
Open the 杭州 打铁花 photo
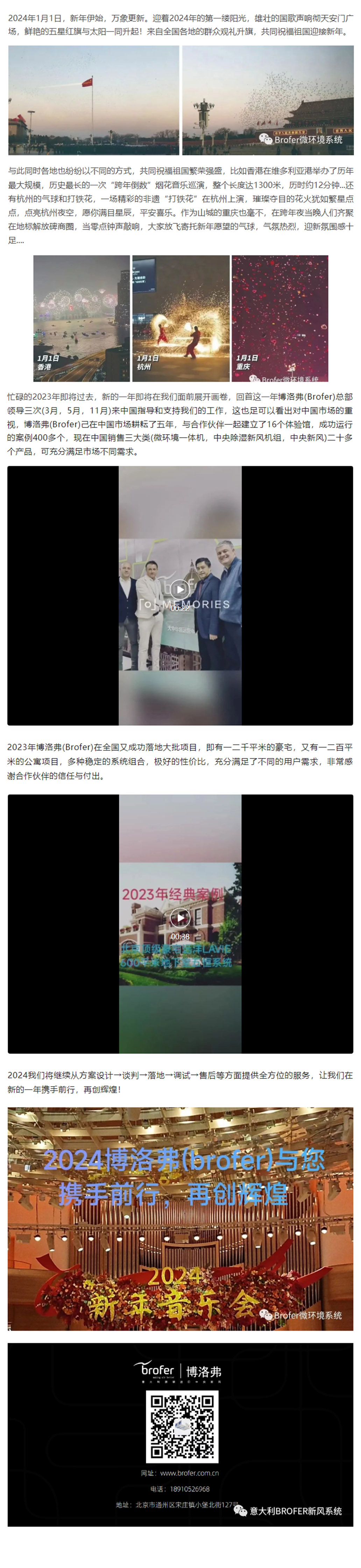[181, 318]
